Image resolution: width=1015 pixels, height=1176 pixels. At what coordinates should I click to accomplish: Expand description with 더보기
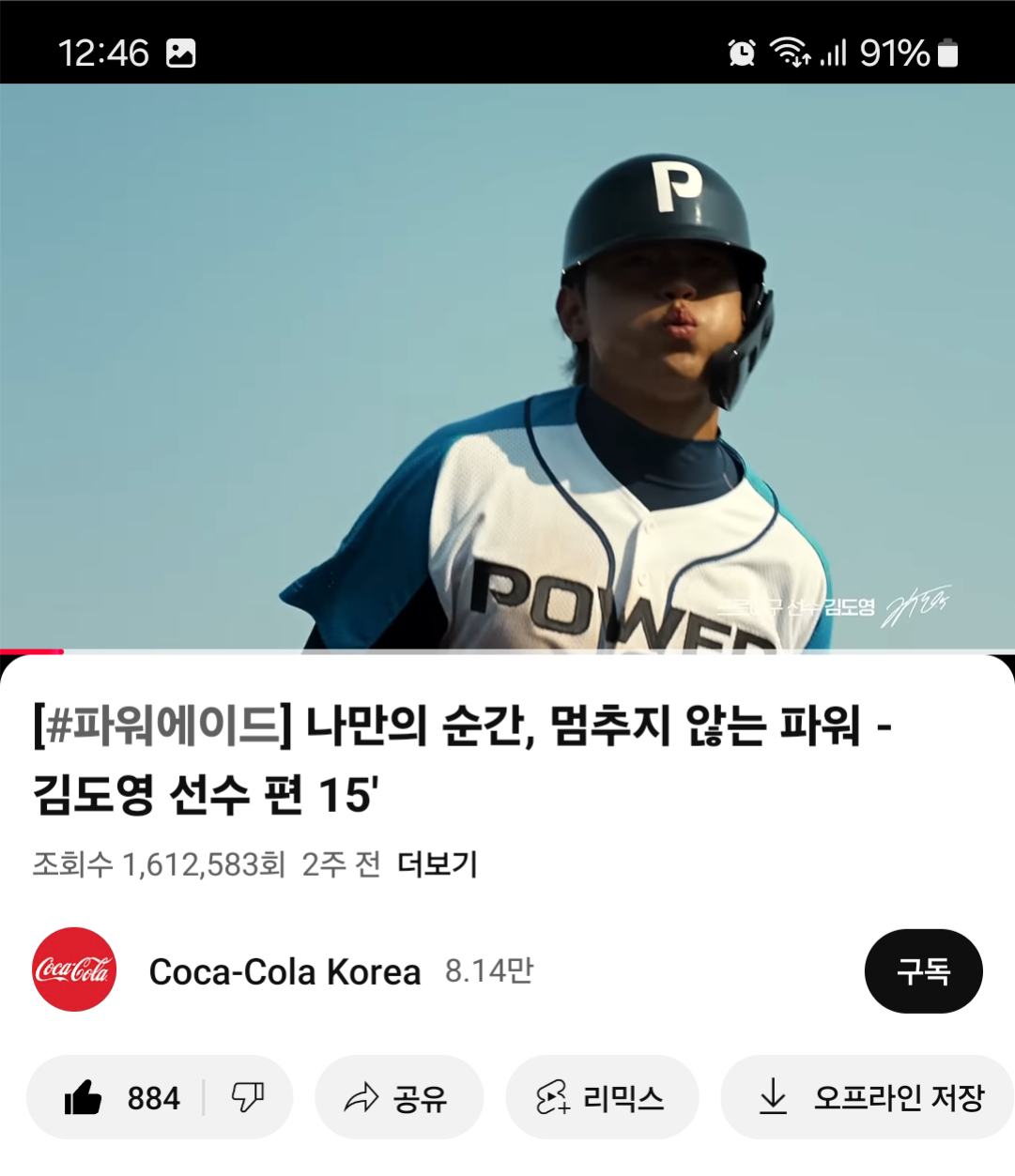pos(437,863)
